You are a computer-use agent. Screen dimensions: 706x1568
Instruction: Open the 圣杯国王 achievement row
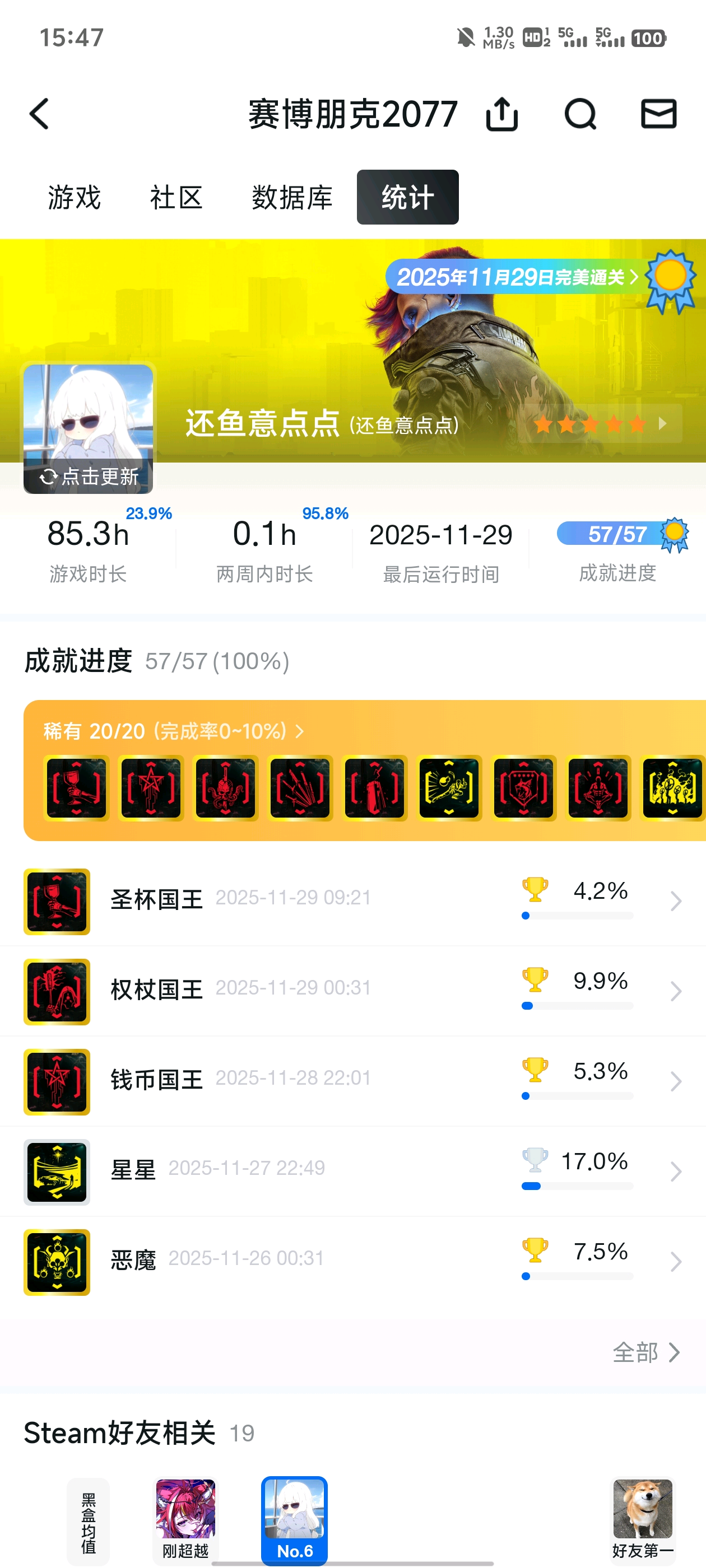(352, 901)
